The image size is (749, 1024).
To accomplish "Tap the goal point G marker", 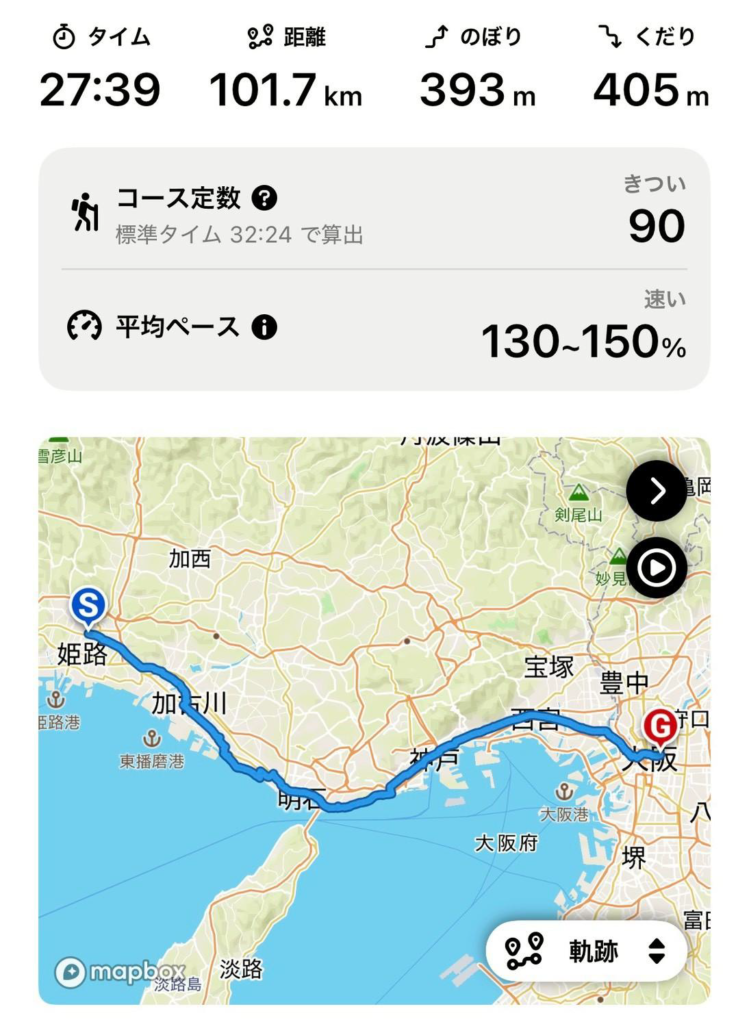I will (x=661, y=726).
